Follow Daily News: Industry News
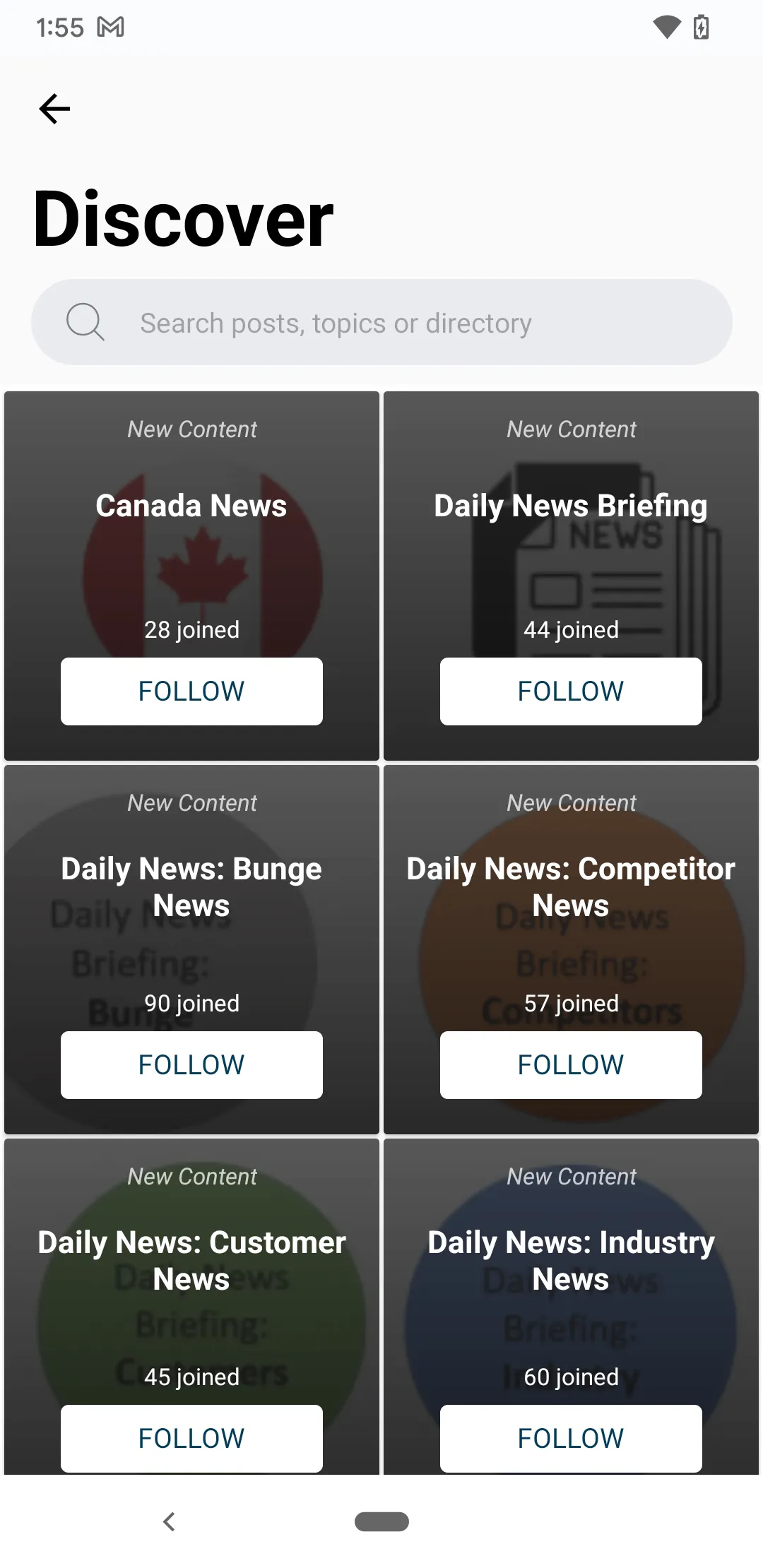Image resolution: width=763 pixels, height=1568 pixels. [x=570, y=1438]
